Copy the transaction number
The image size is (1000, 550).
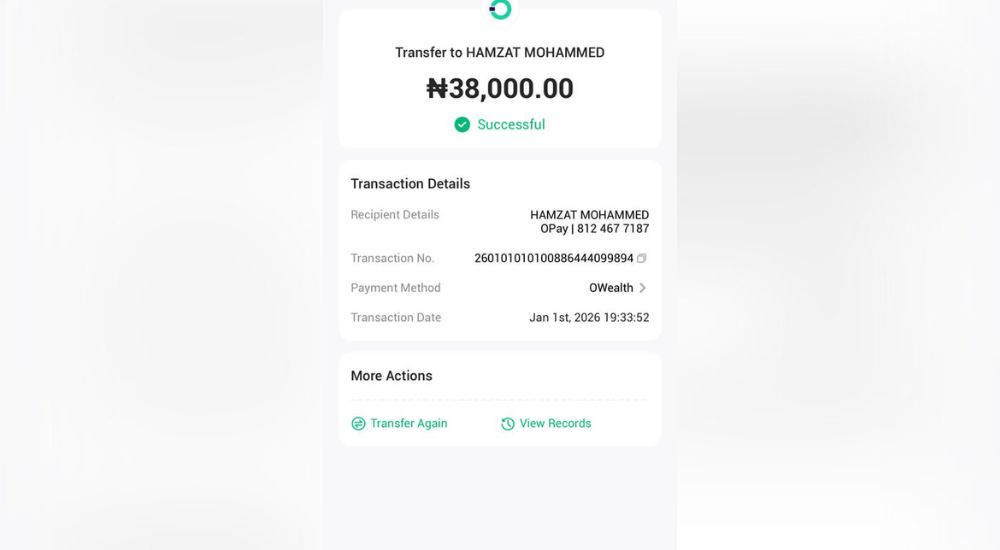click(642, 258)
